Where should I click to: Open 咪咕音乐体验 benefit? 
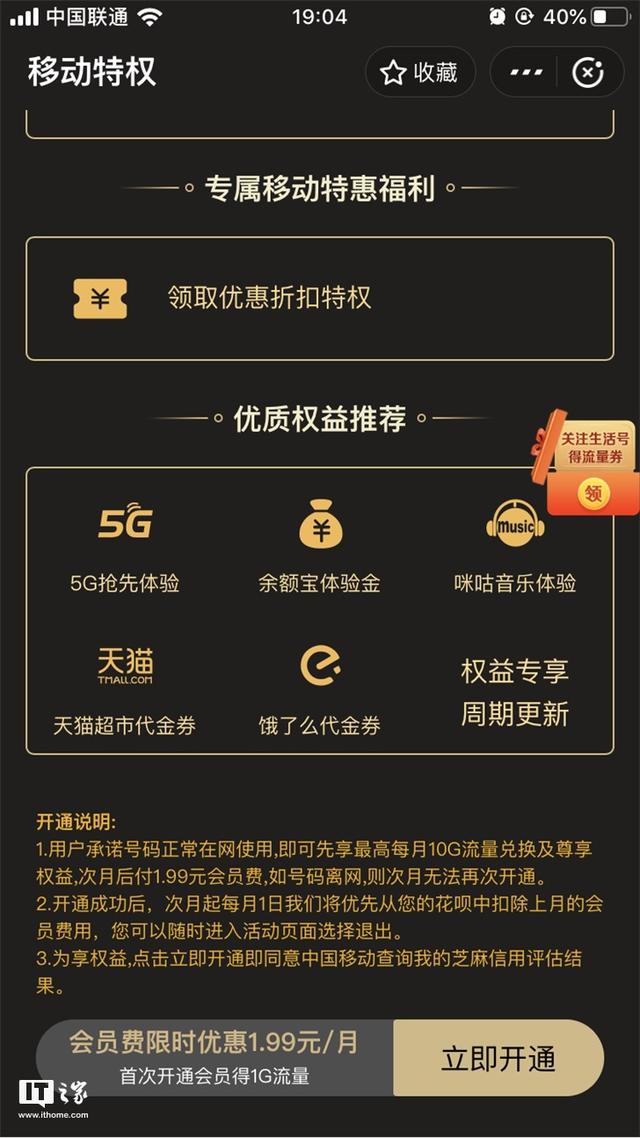(x=515, y=545)
